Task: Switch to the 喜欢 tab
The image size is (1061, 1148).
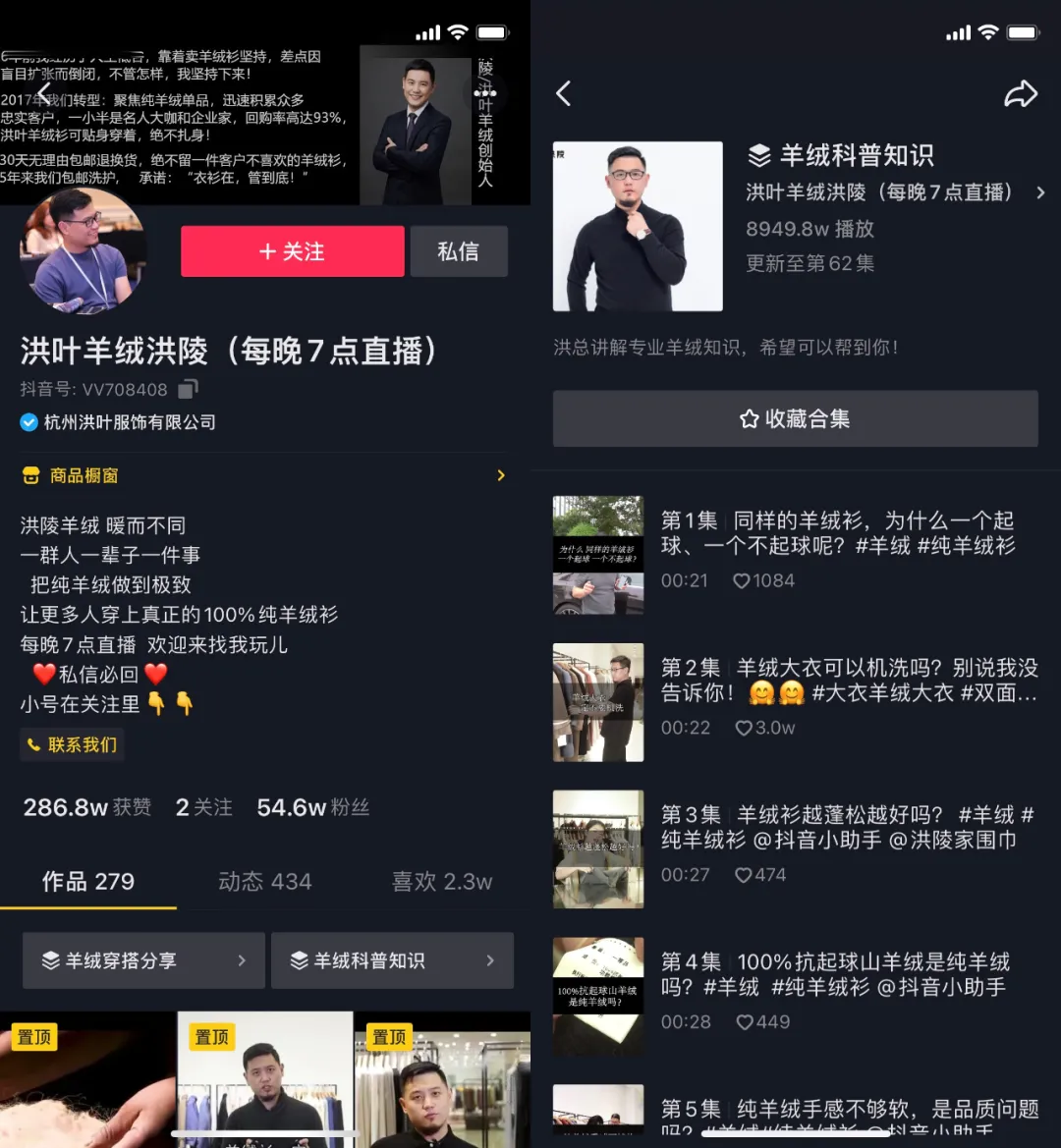Action: 441,881
